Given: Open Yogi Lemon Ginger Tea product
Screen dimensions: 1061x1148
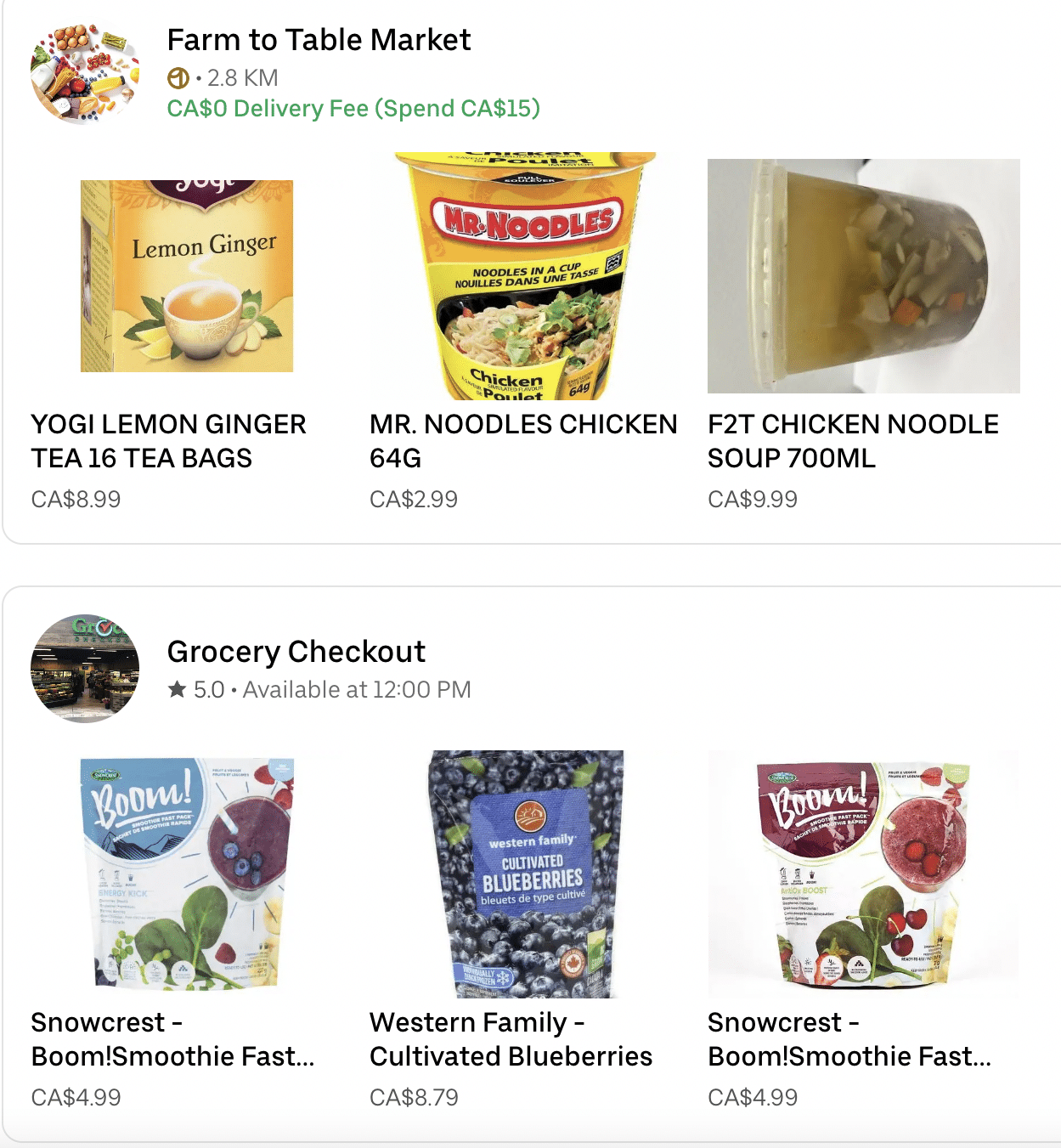Looking at the screenshot, I should click(x=187, y=276).
